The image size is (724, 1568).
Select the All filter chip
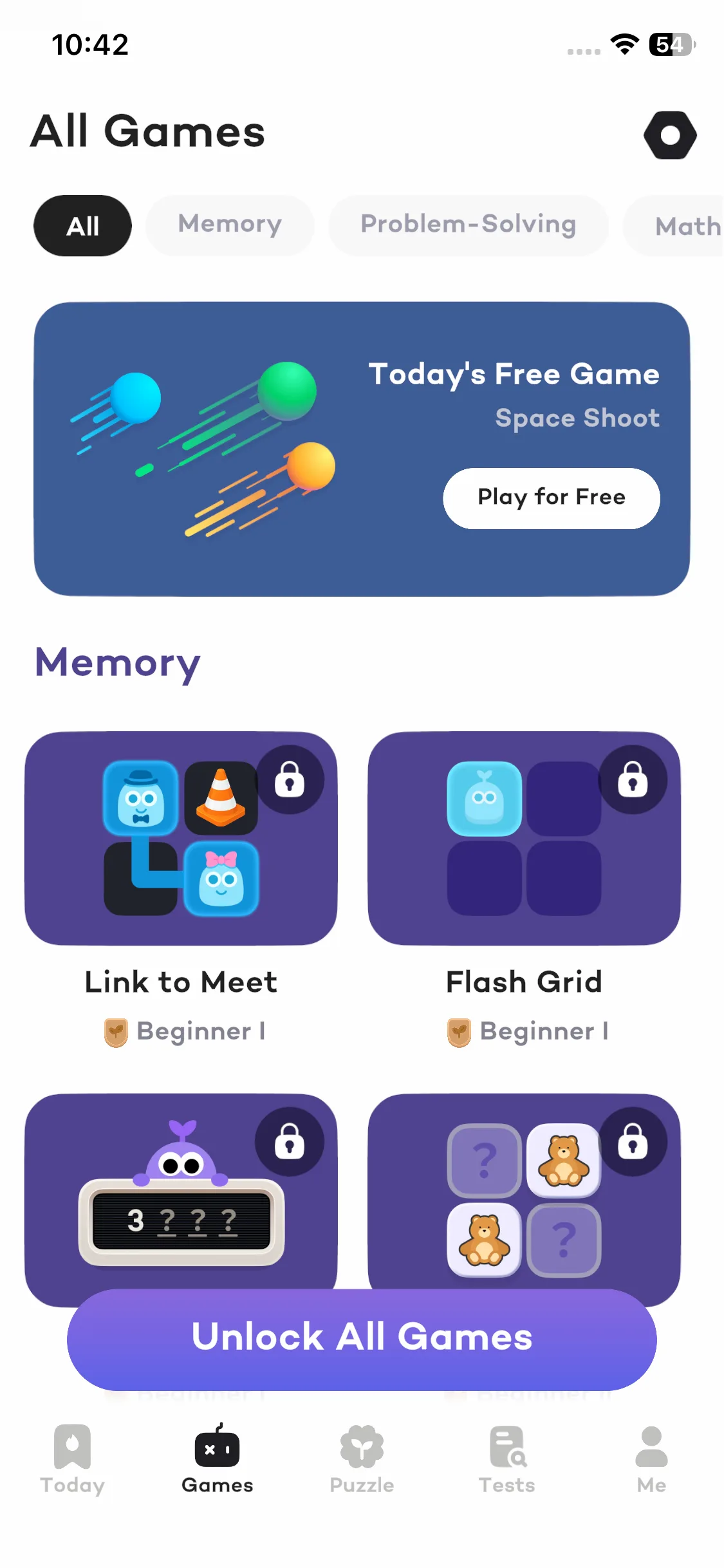[82, 226]
